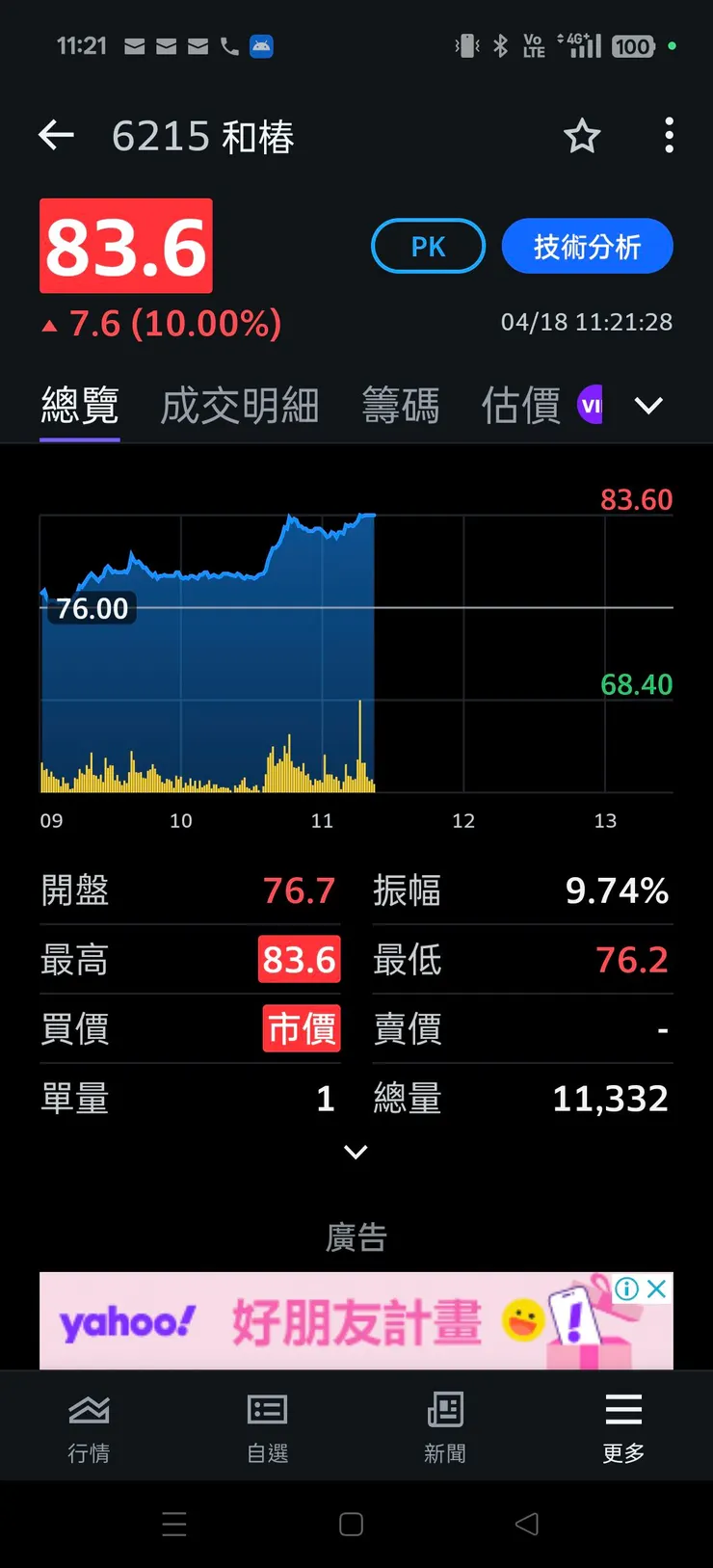Expand the hidden tabs with the chevron
Screen dimensions: 713x1568
[647, 406]
